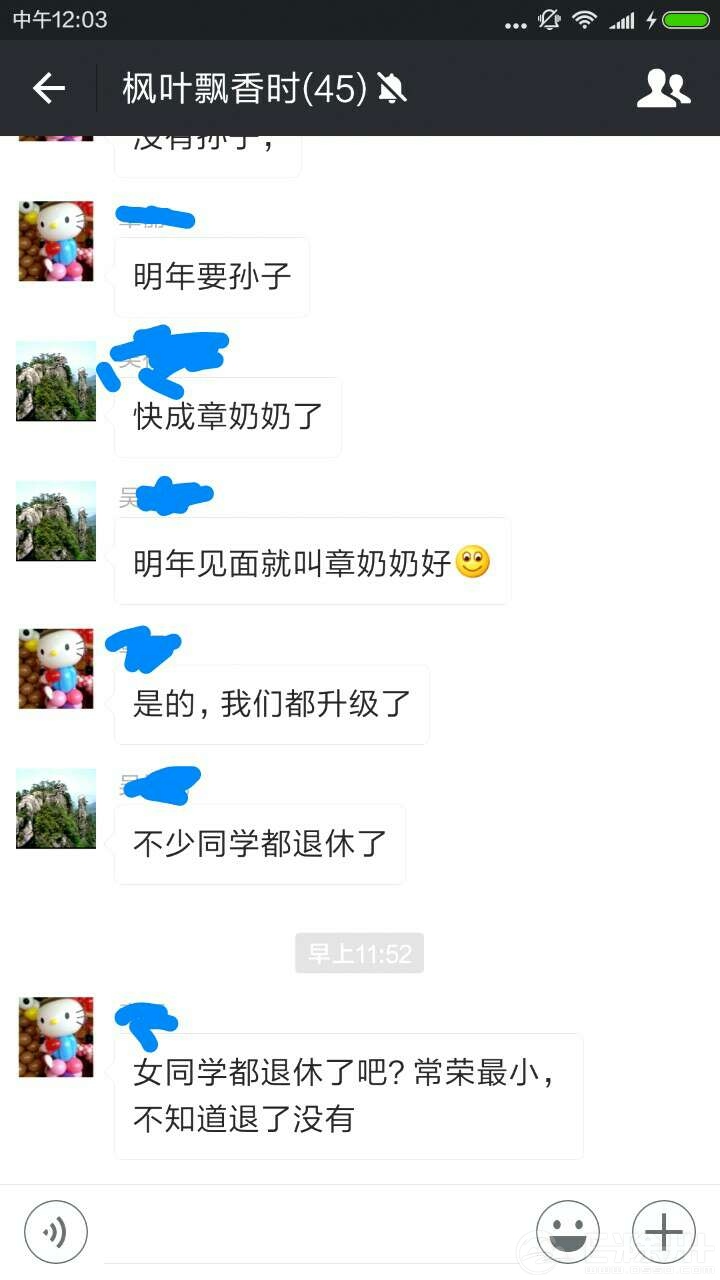Viewport: 720px width, 1280px height.
Task: Open Hello Kitty avatar beside 明年要孙子
Action: [x=56, y=241]
